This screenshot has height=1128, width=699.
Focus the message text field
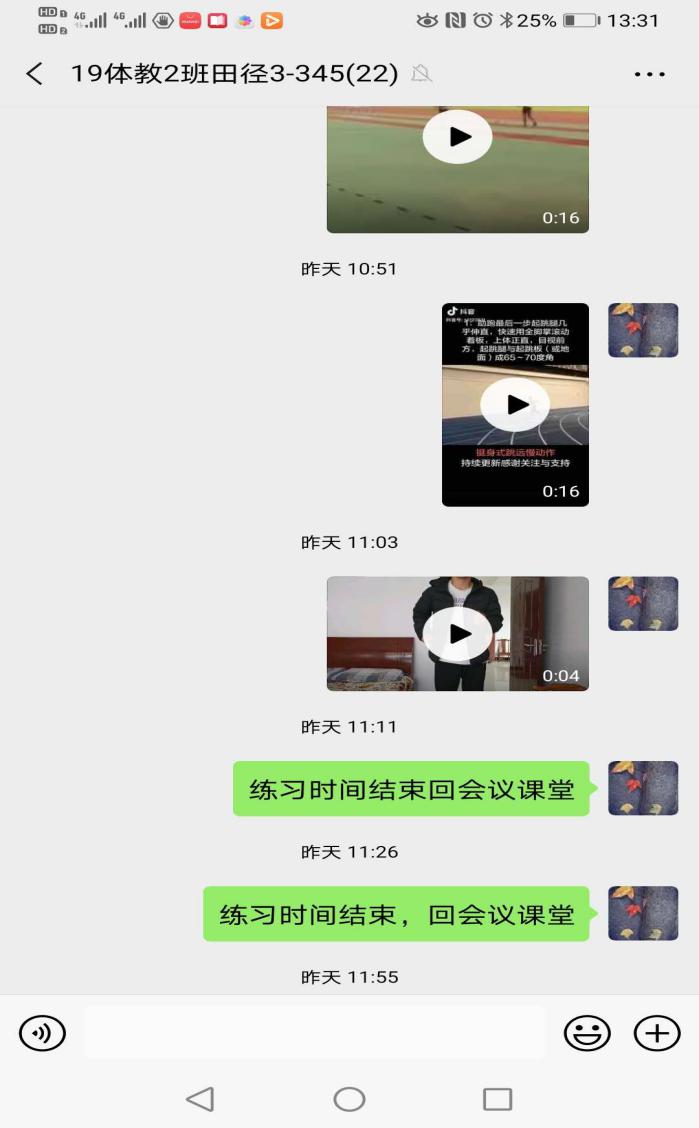[x=314, y=1032]
